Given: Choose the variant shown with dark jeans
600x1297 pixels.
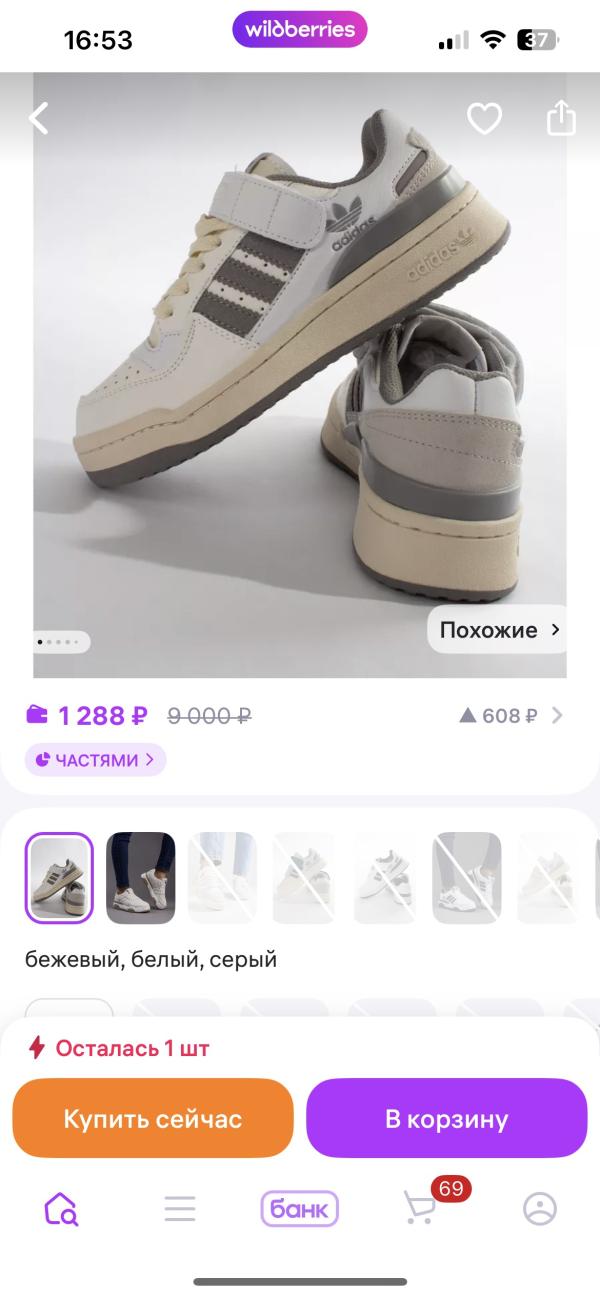Looking at the screenshot, I should (141, 878).
